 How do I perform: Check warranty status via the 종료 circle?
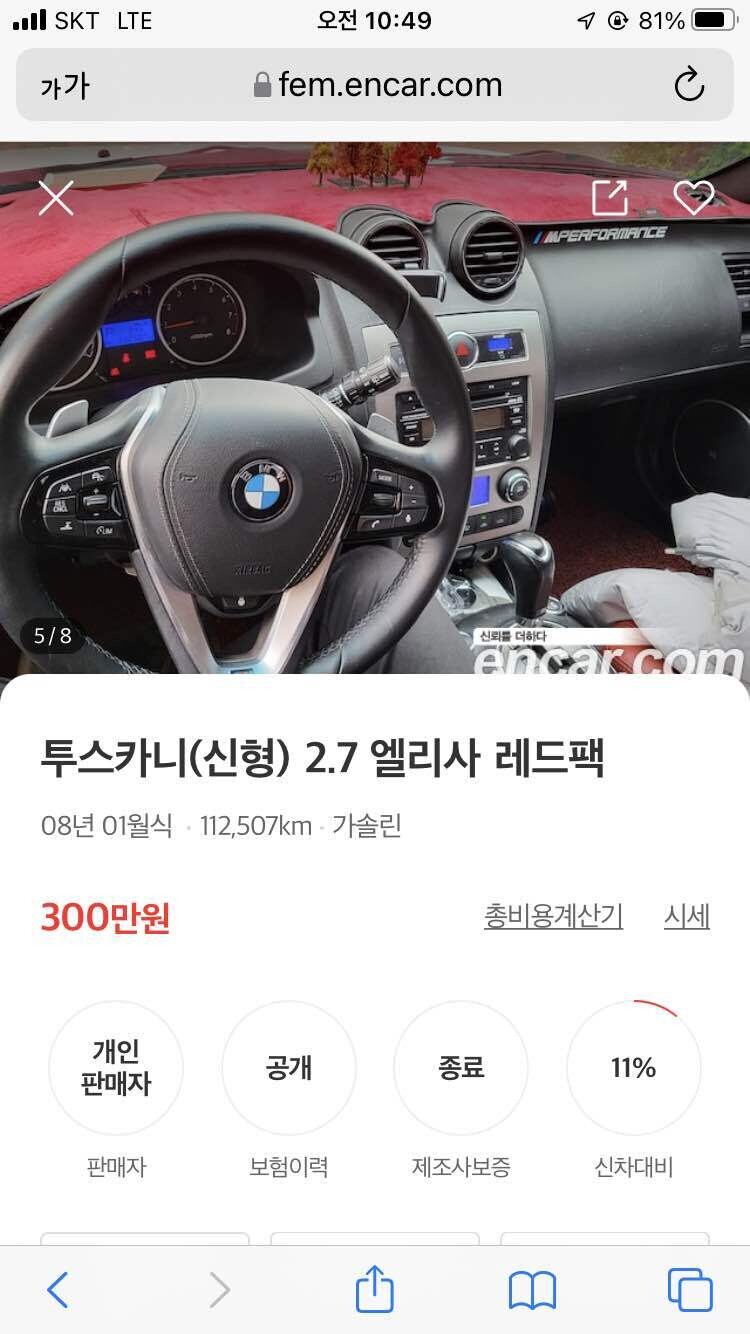(461, 1068)
